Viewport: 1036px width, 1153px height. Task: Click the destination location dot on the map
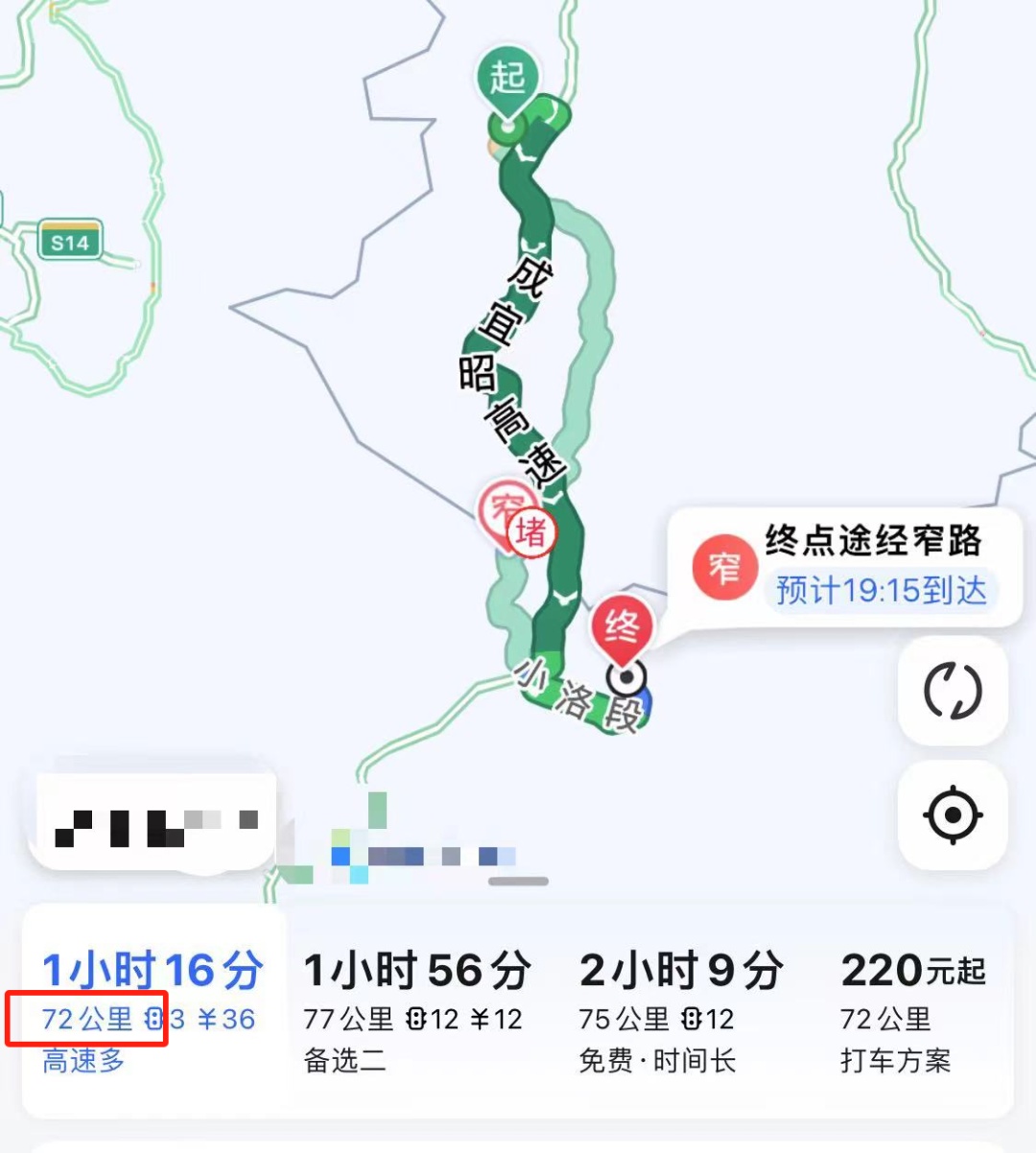point(625,677)
